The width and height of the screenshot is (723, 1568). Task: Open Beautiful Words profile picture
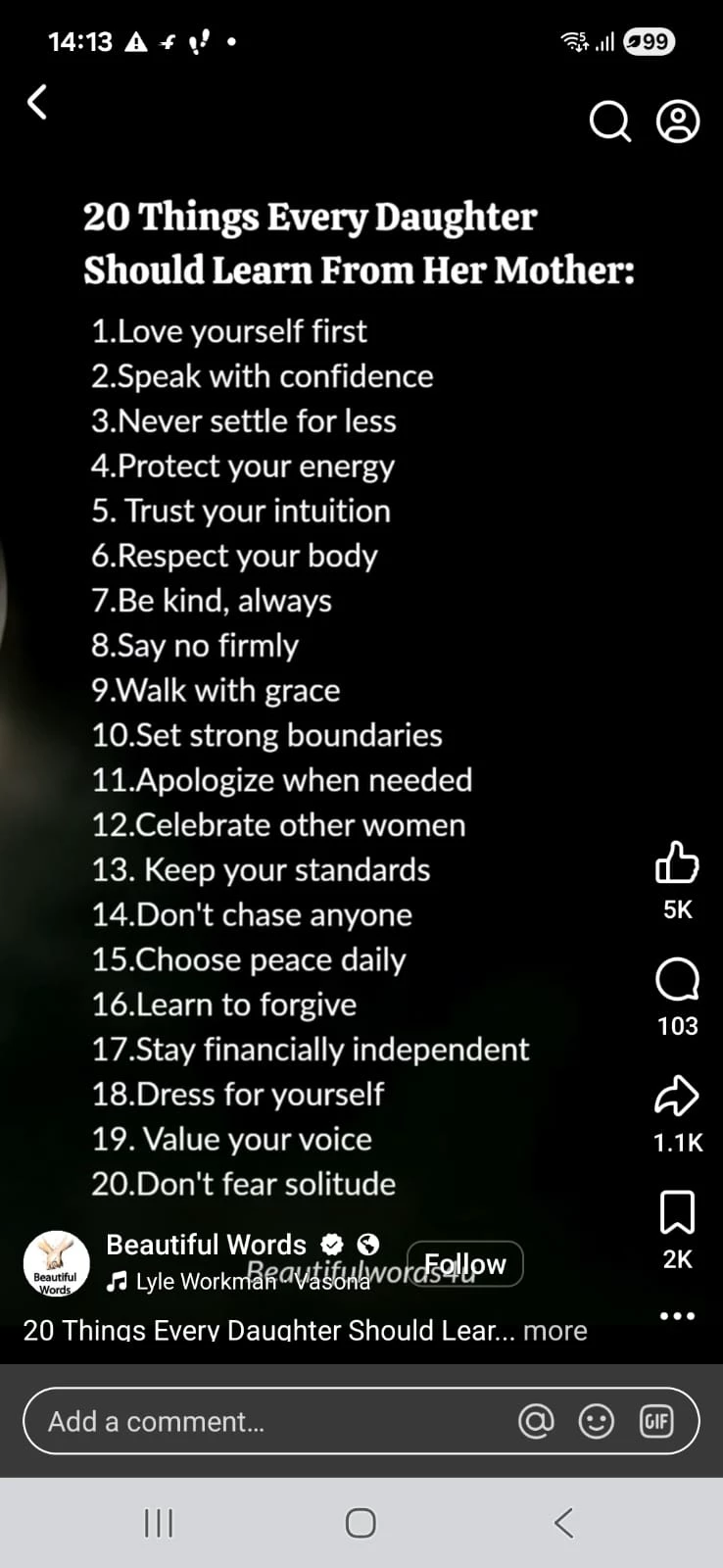[x=56, y=1264]
